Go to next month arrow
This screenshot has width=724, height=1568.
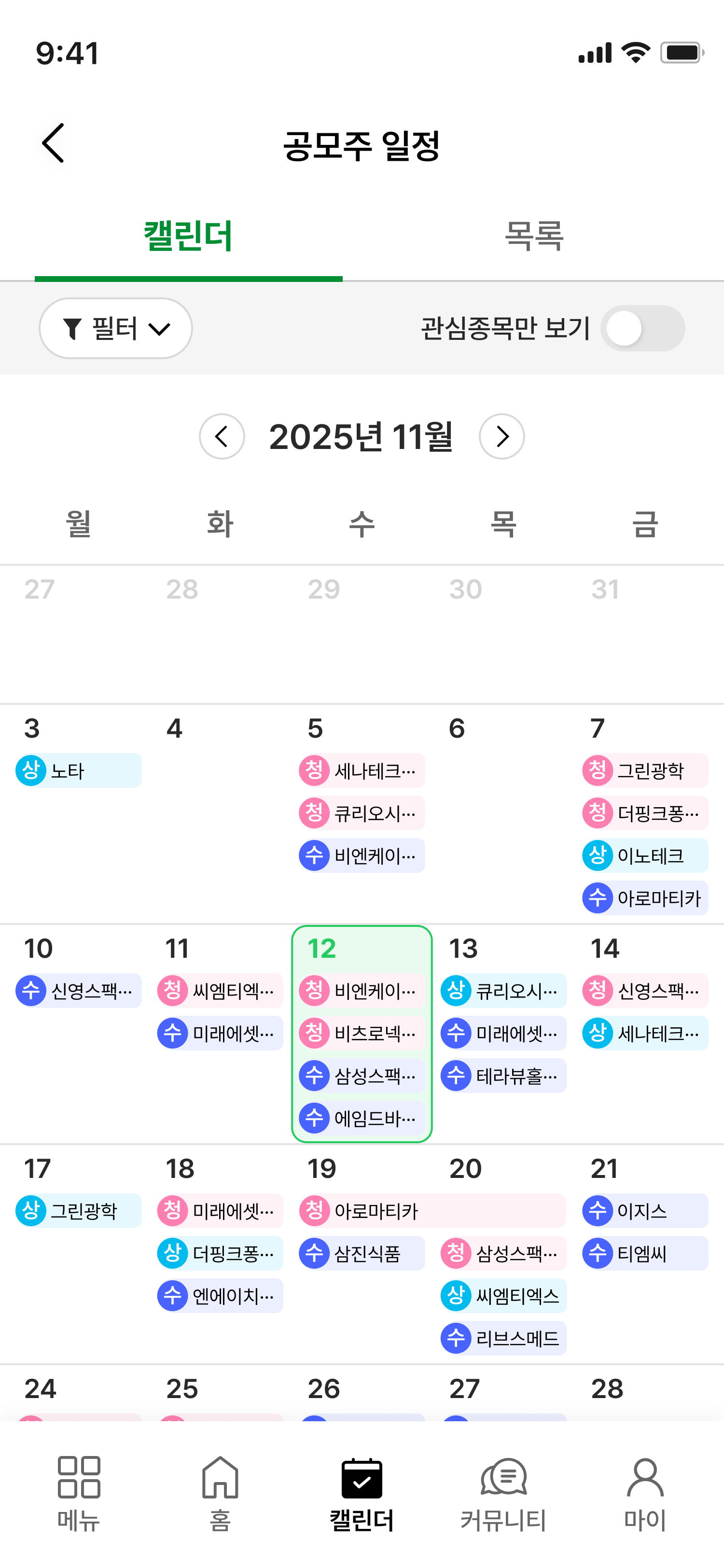pos(501,436)
